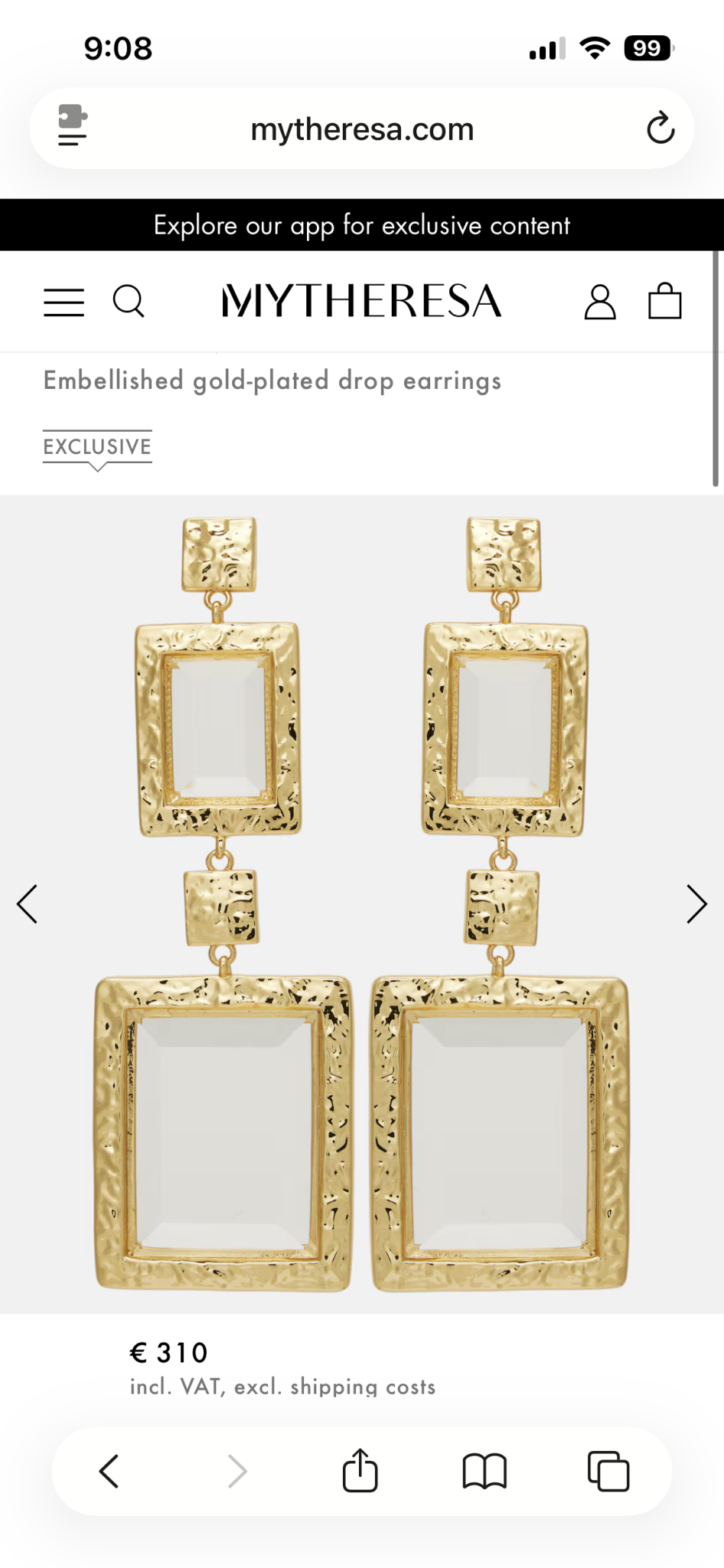
Task: Open the hamburger navigation menu
Action: 64,302
